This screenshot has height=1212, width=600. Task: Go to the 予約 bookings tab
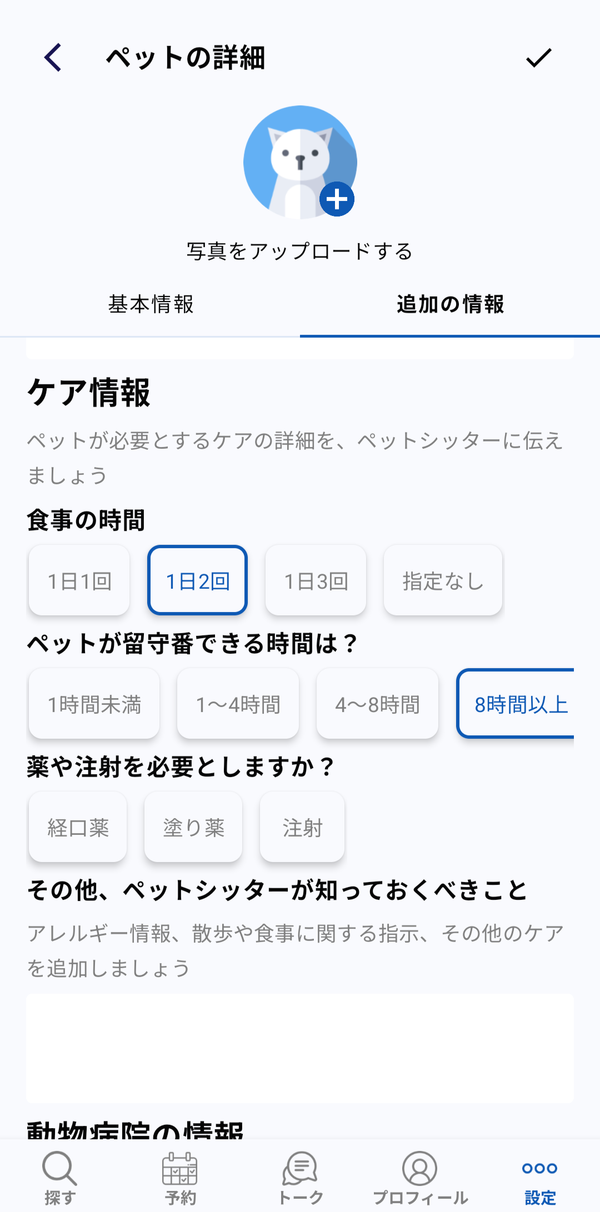tap(180, 1178)
